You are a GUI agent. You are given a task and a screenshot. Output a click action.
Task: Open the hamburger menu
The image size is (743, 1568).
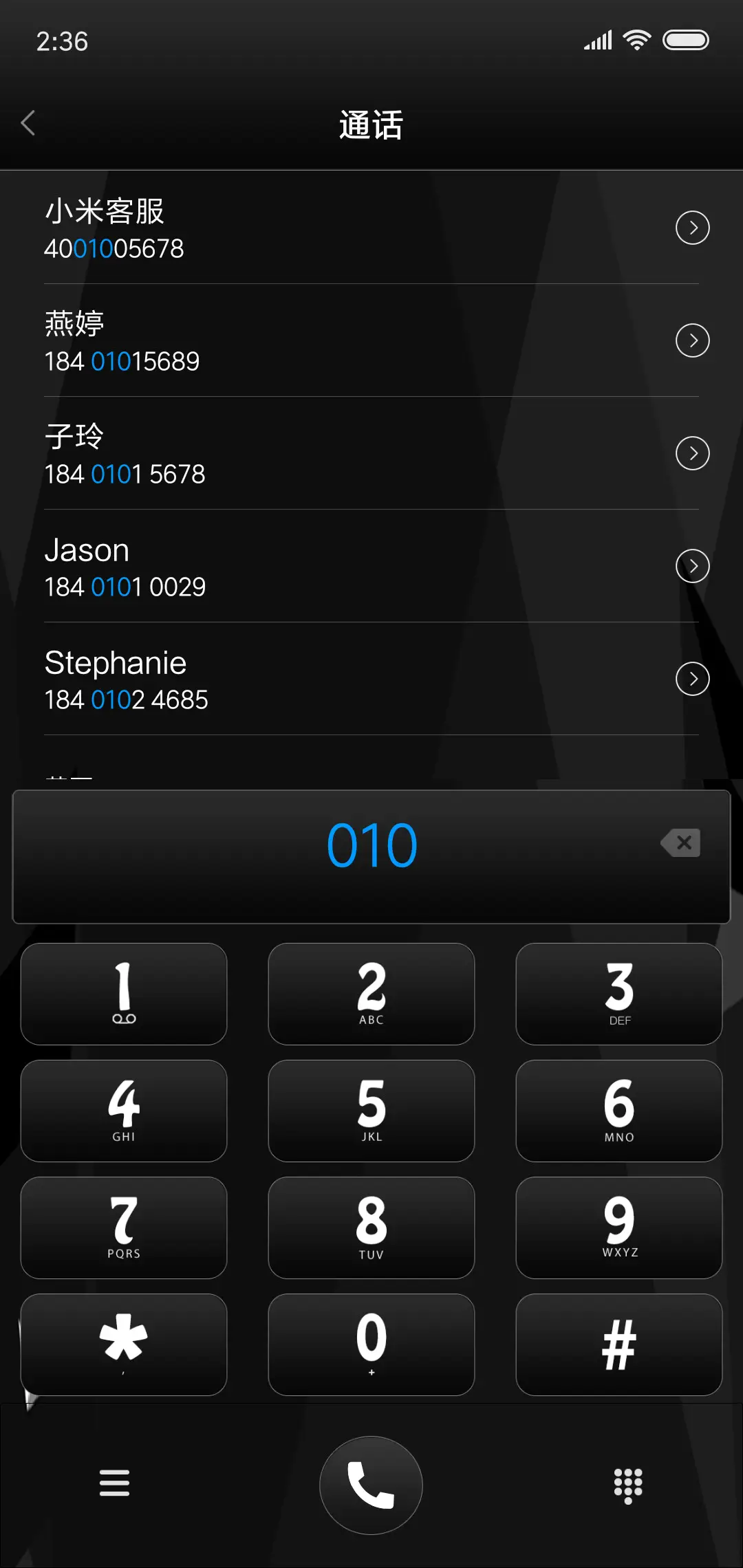(114, 1483)
